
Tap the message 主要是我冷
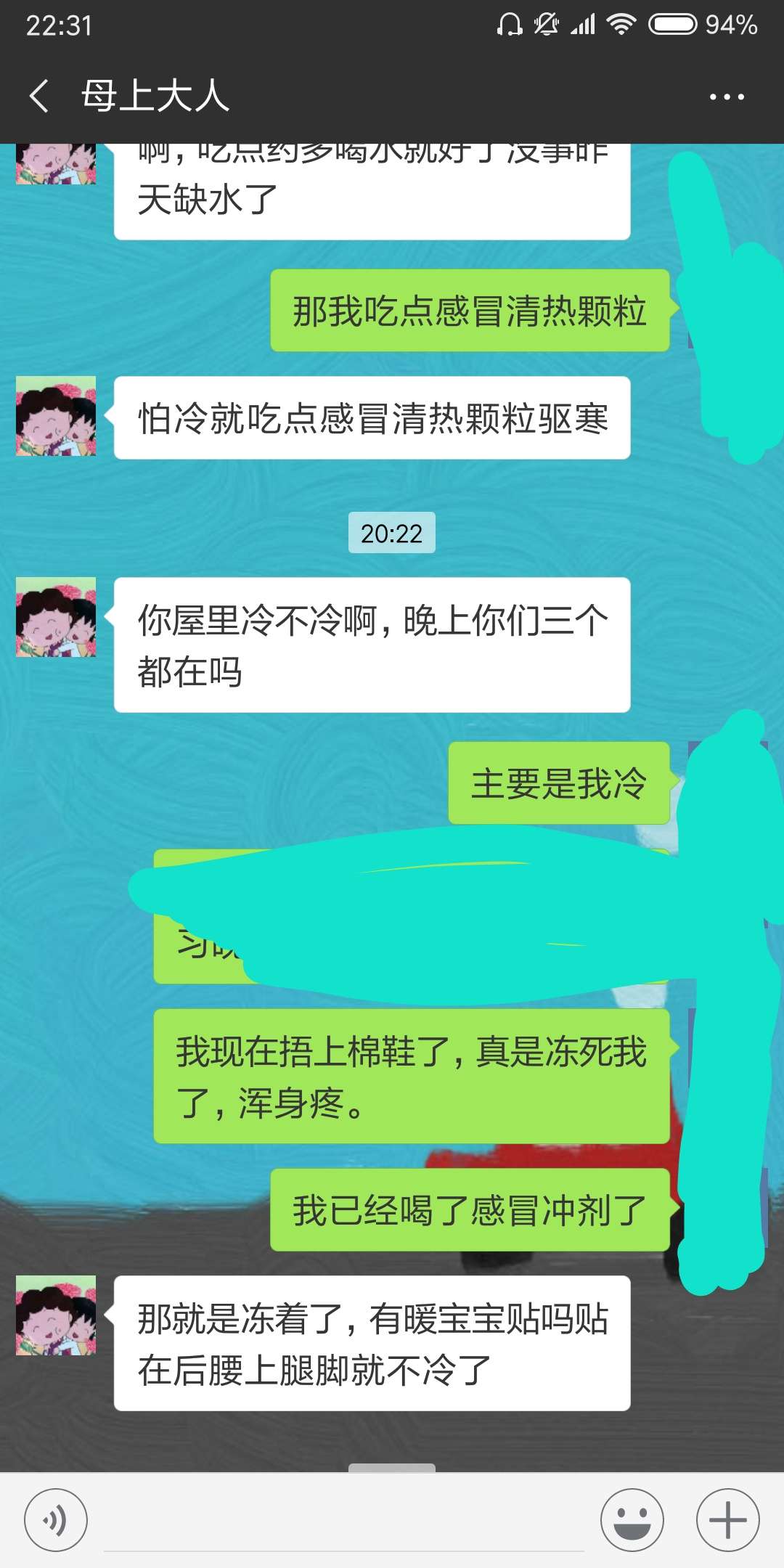(x=559, y=783)
